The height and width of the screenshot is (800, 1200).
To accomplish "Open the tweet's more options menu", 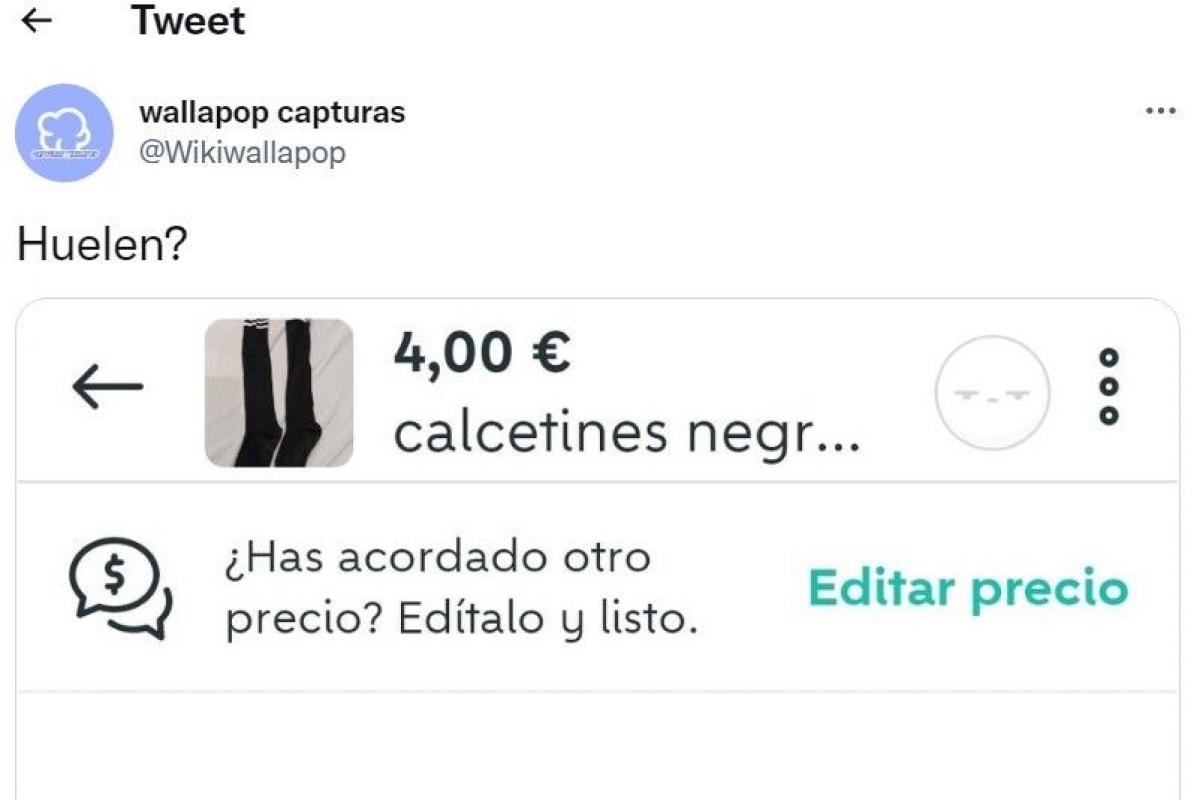I will pyautogui.click(x=1160, y=111).
